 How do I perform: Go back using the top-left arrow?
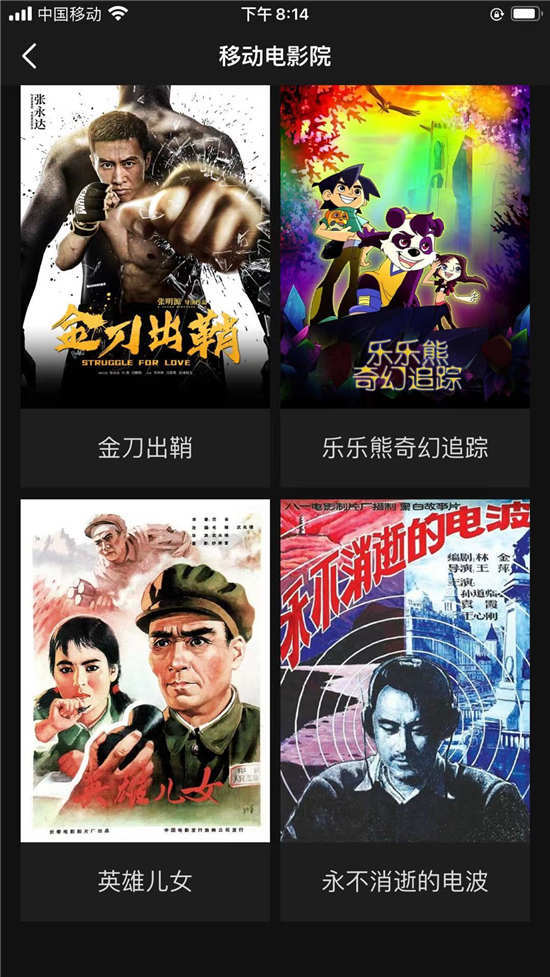tap(29, 56)
